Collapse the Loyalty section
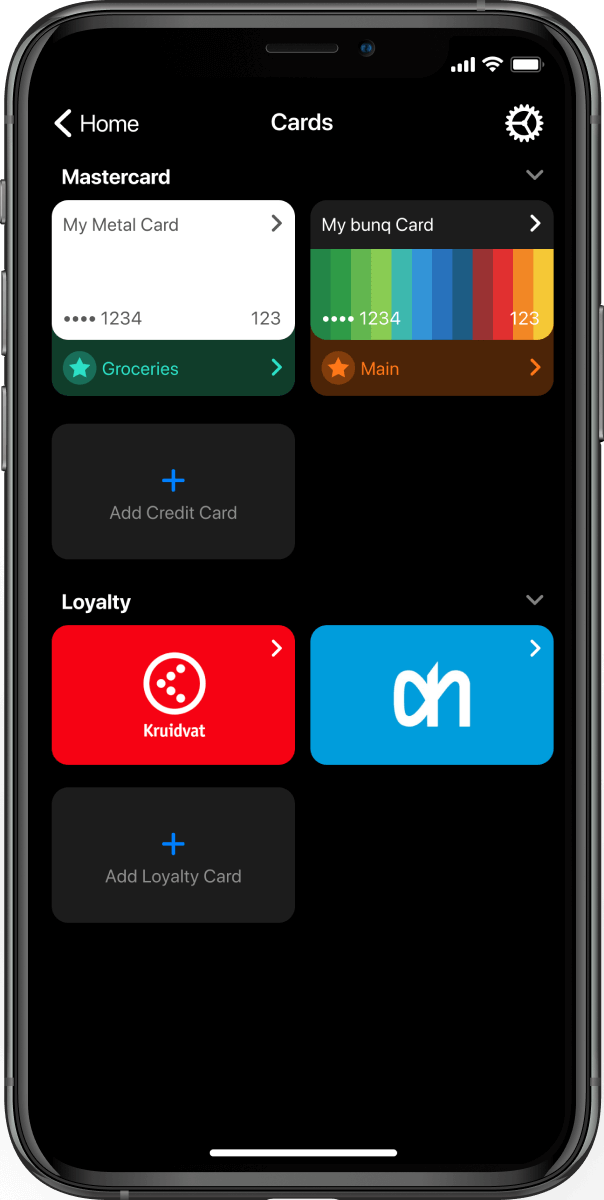604x1200 pixels. [534, 600]
